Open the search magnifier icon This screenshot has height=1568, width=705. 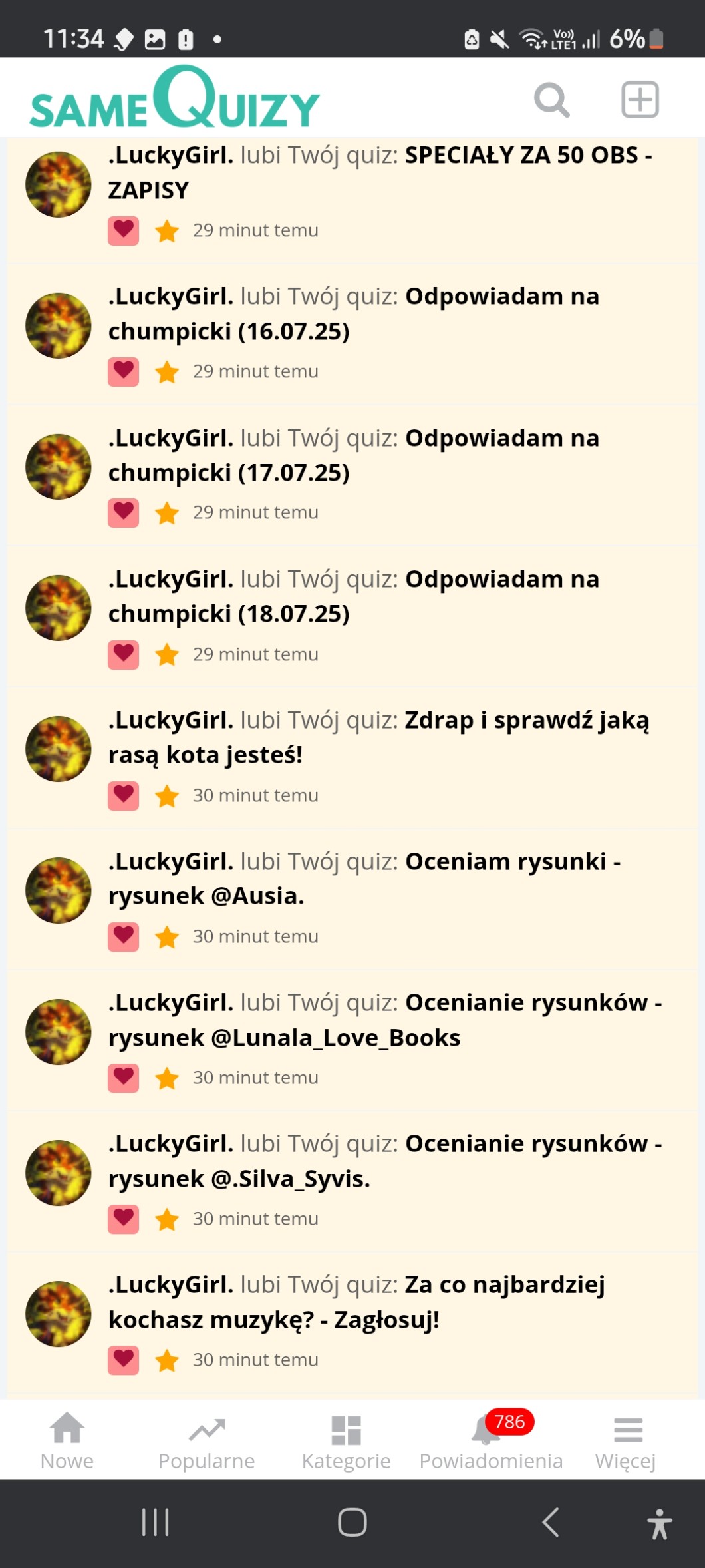click(x=551, y=100)
